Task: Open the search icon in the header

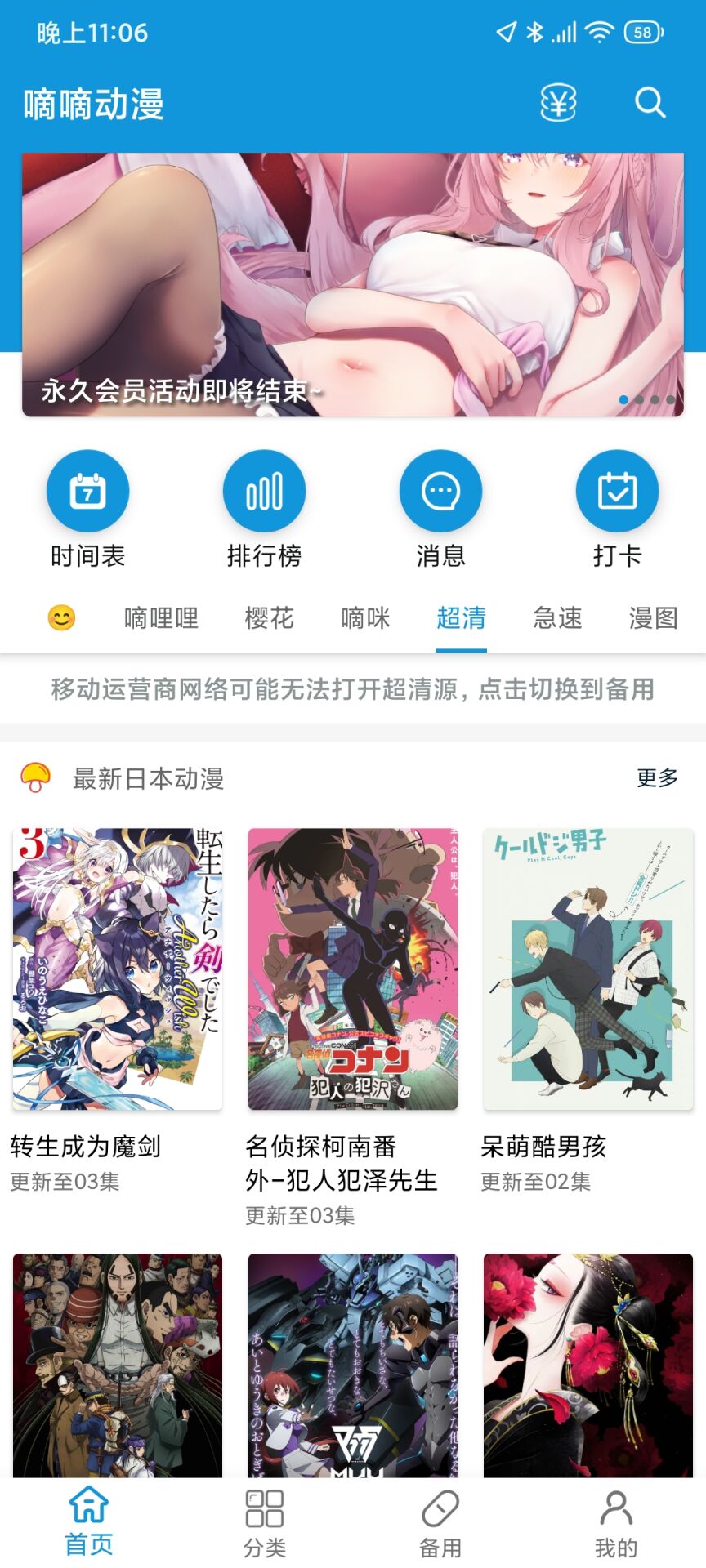Action: tap(650, 104)
